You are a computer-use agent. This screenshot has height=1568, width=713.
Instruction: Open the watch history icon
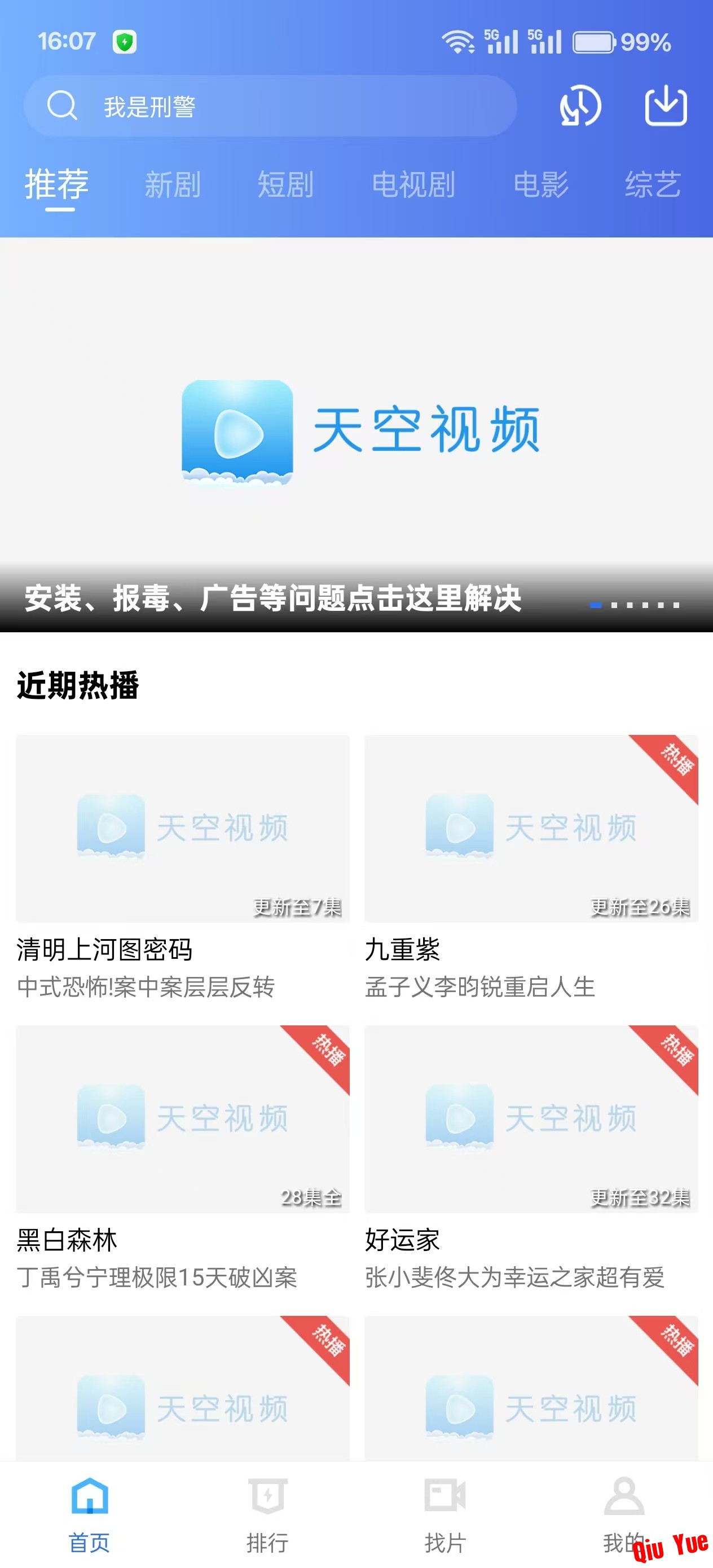click(580, 106)
